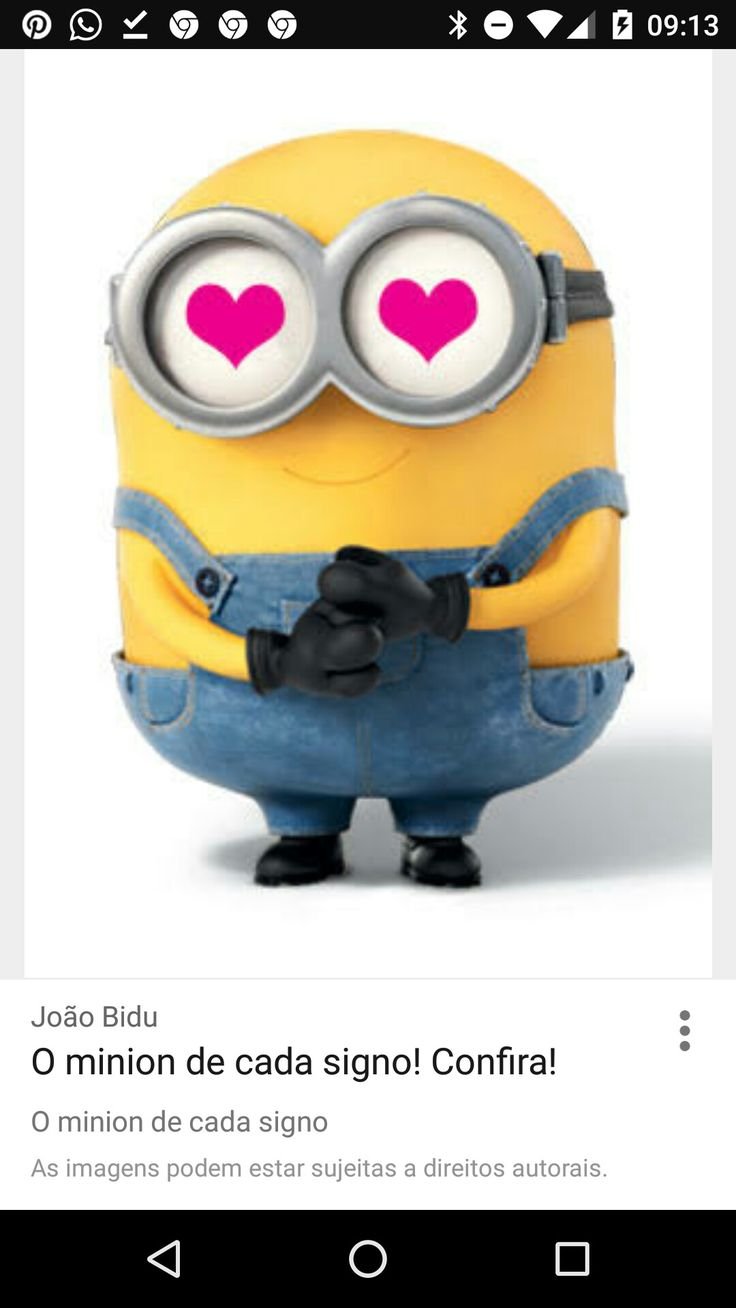736x1308 pixels.
Task: Go back with the system back button
Action: coord(164,1258)
